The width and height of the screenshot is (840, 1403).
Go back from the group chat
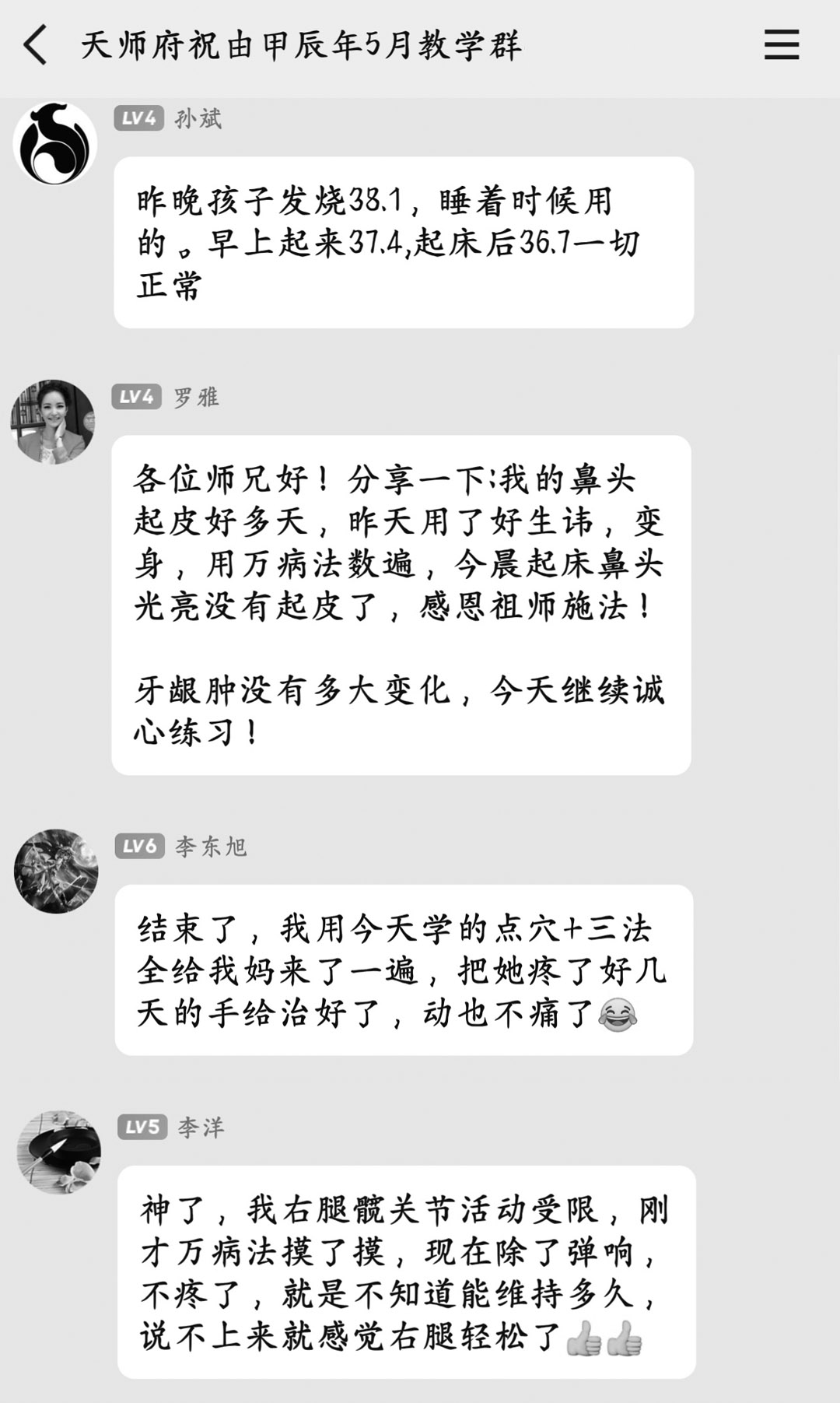[36, 44]
